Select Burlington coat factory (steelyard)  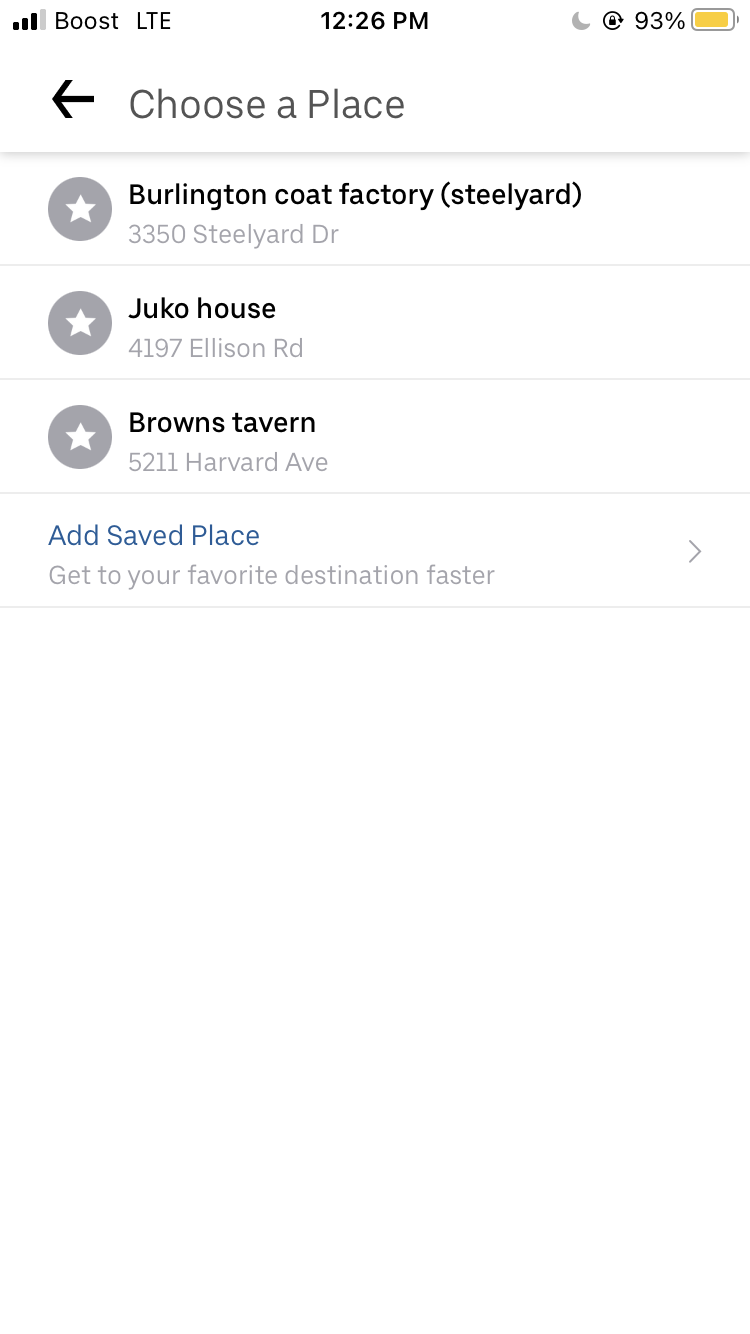375,209
